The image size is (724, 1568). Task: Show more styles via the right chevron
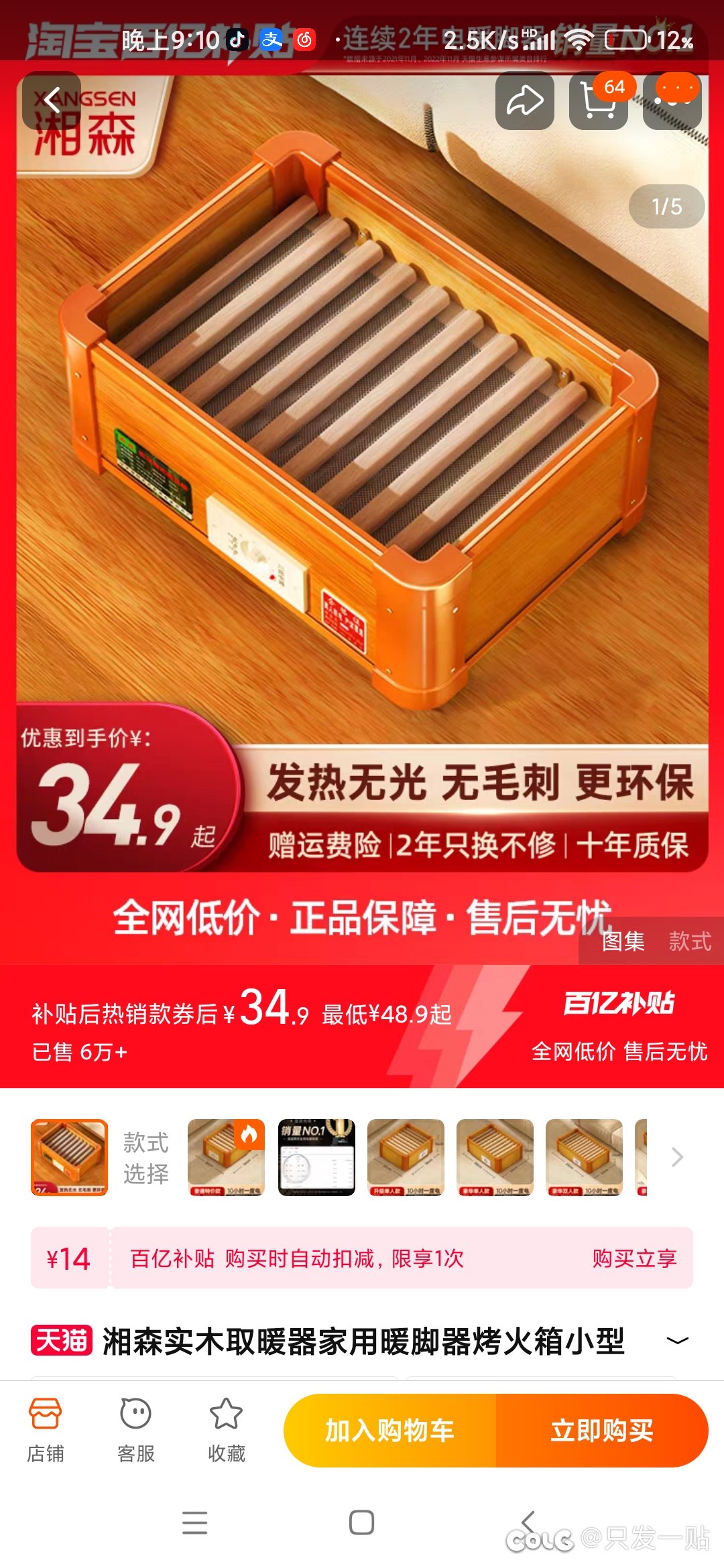coord(677,1157)
